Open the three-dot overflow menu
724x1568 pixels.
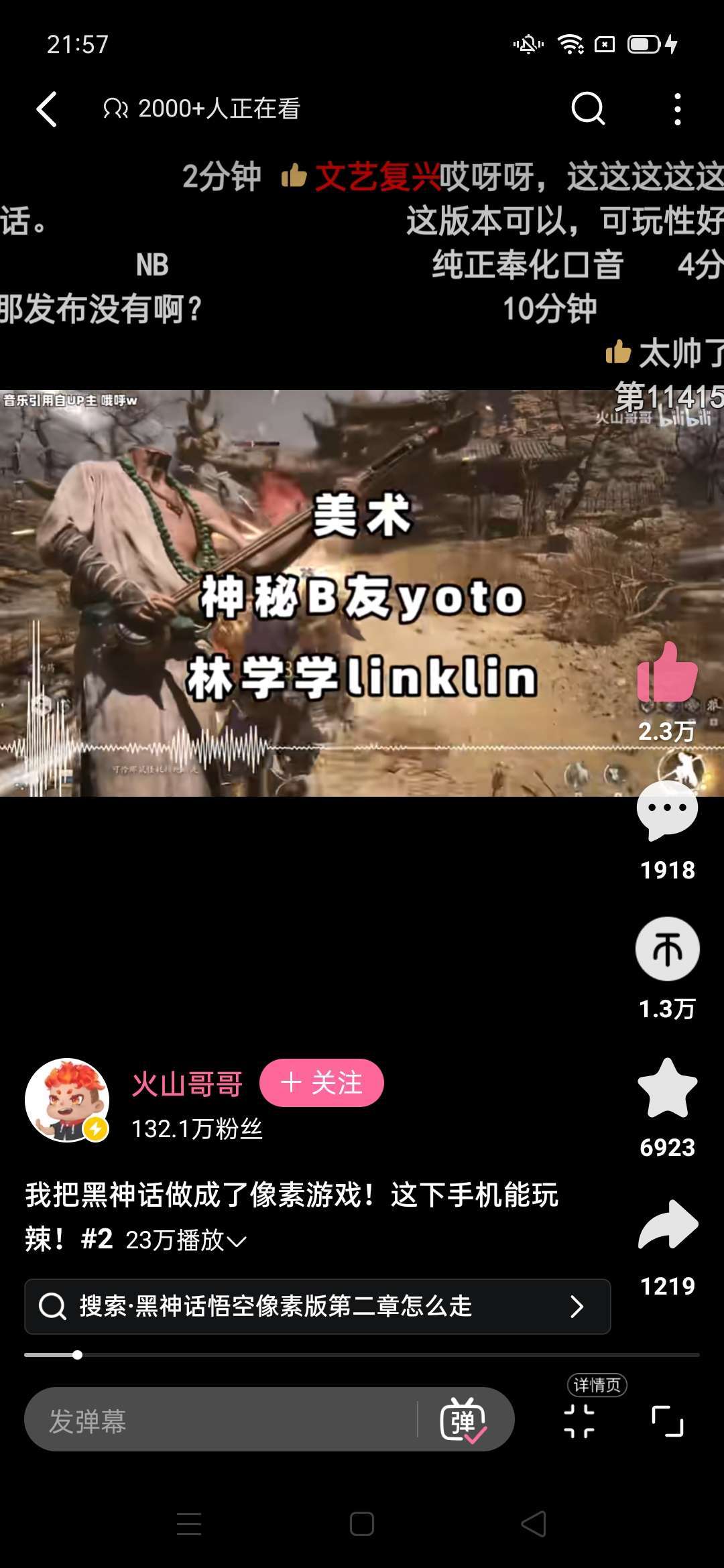click(678, 109)
